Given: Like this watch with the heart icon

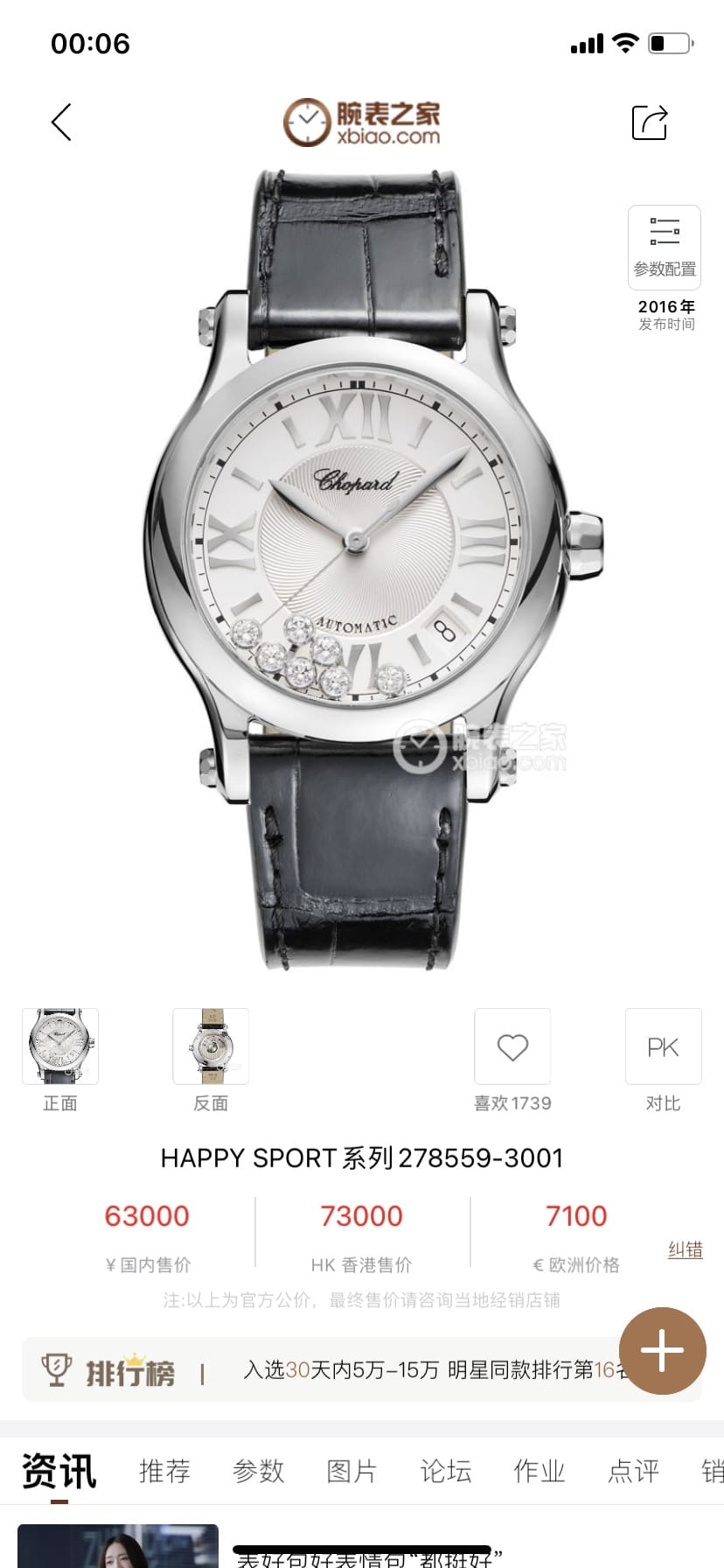Looking at the screenshot, I should pyautogui.click(x=512, y=1047).
